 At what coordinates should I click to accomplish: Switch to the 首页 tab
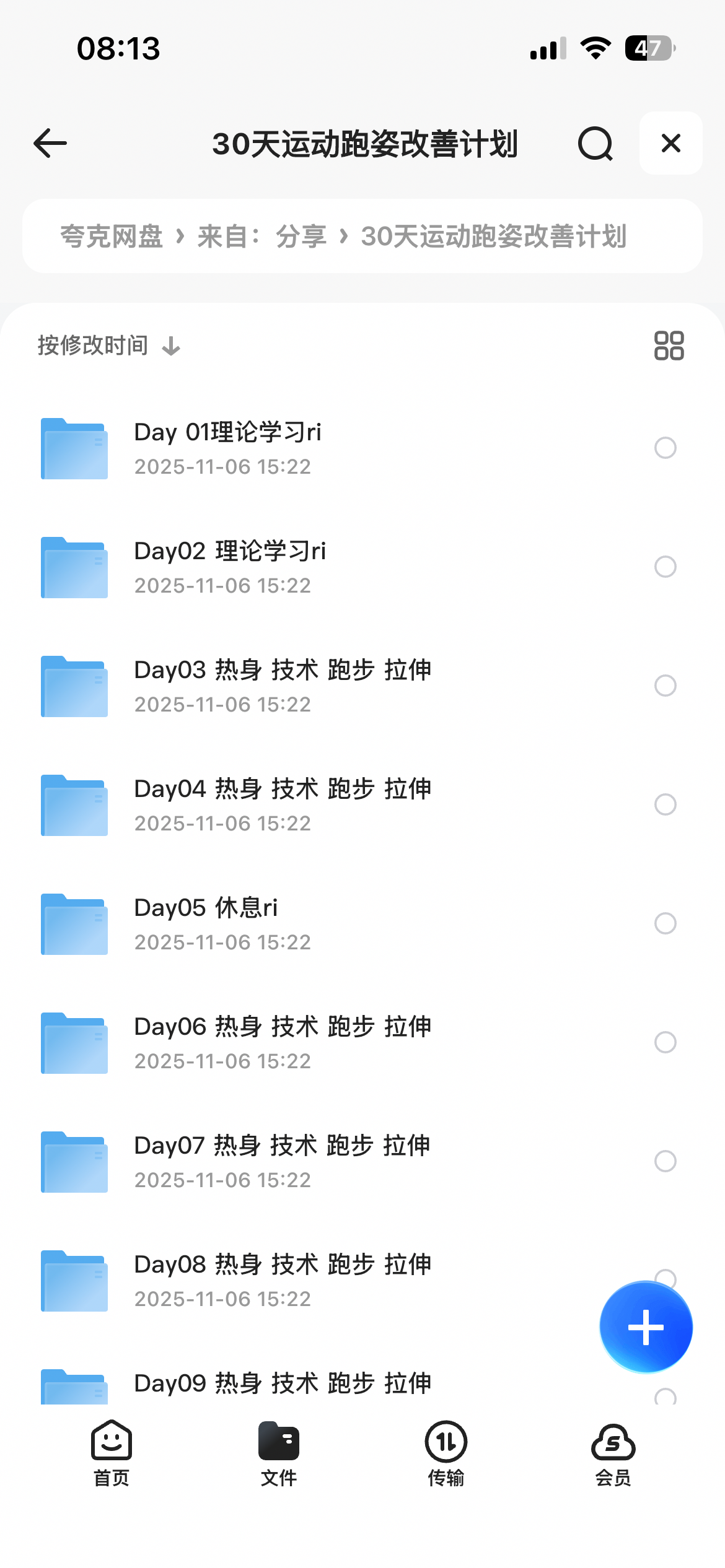click(112, 1453)
